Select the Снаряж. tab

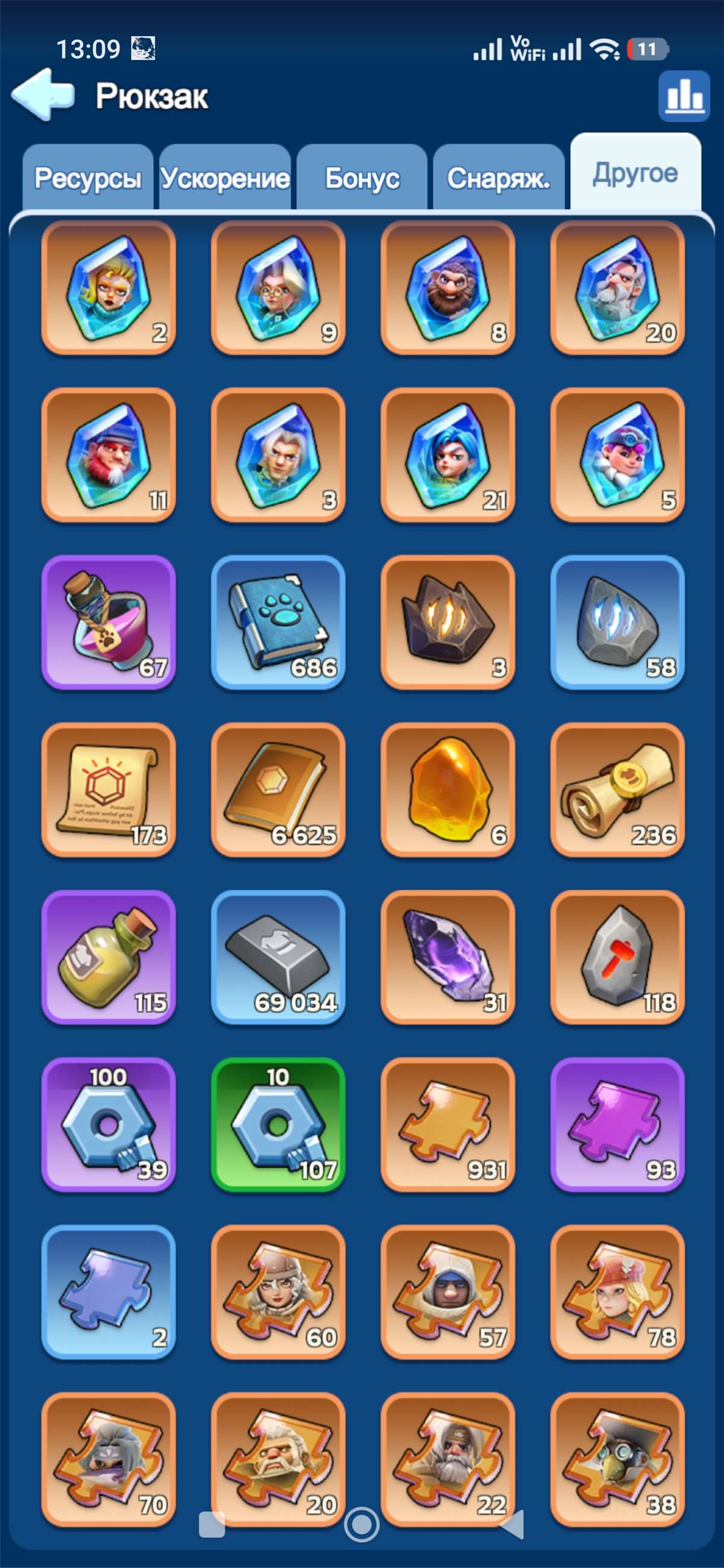tap(499, 178)
